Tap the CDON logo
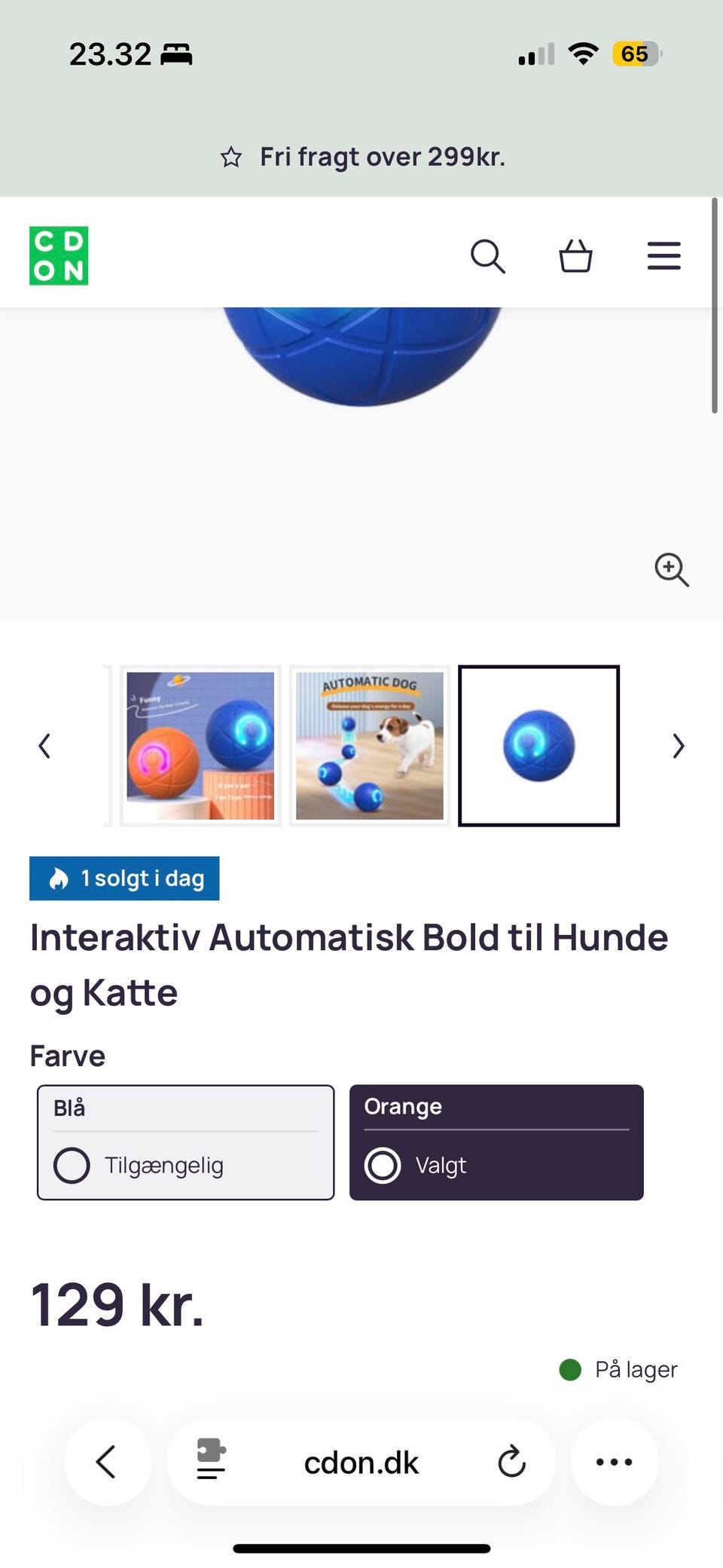This screenshot has height=1568, width=723. (x=58, y=255)
